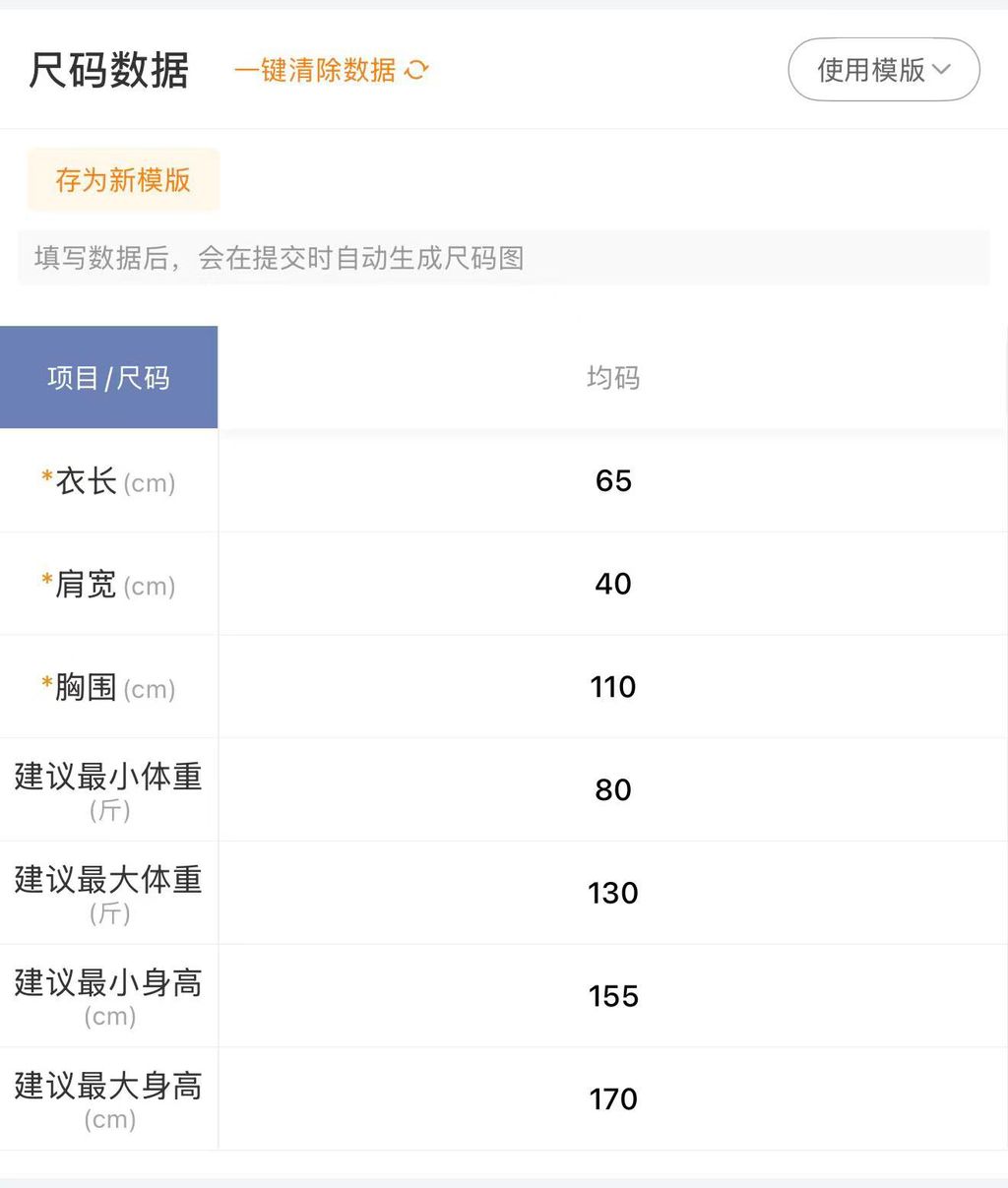Select the 建议最大体重 field showing 130
The width and height of the screenshot is (1008, 1188).
pyautogui.click(x=613, y=893)
